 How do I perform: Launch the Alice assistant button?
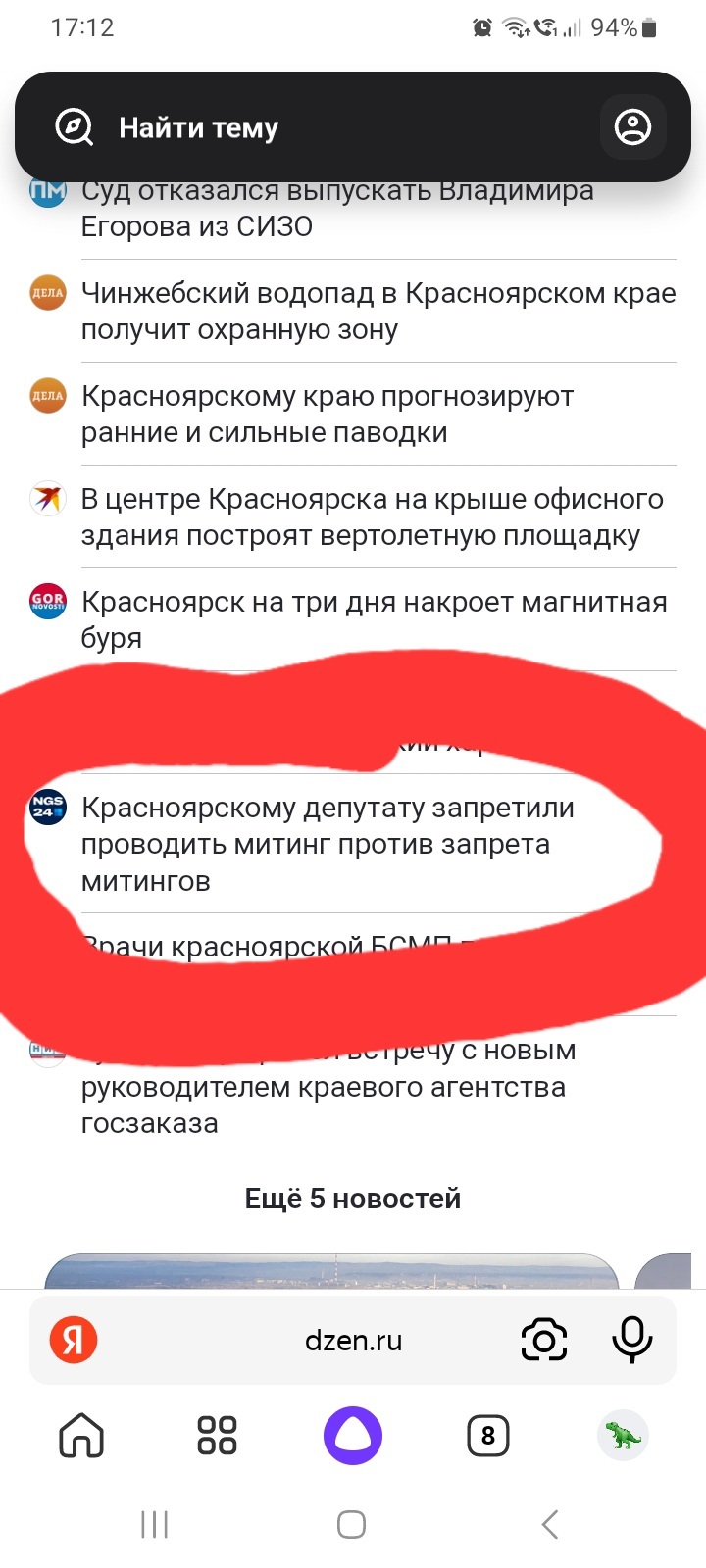coord(352,1436)
